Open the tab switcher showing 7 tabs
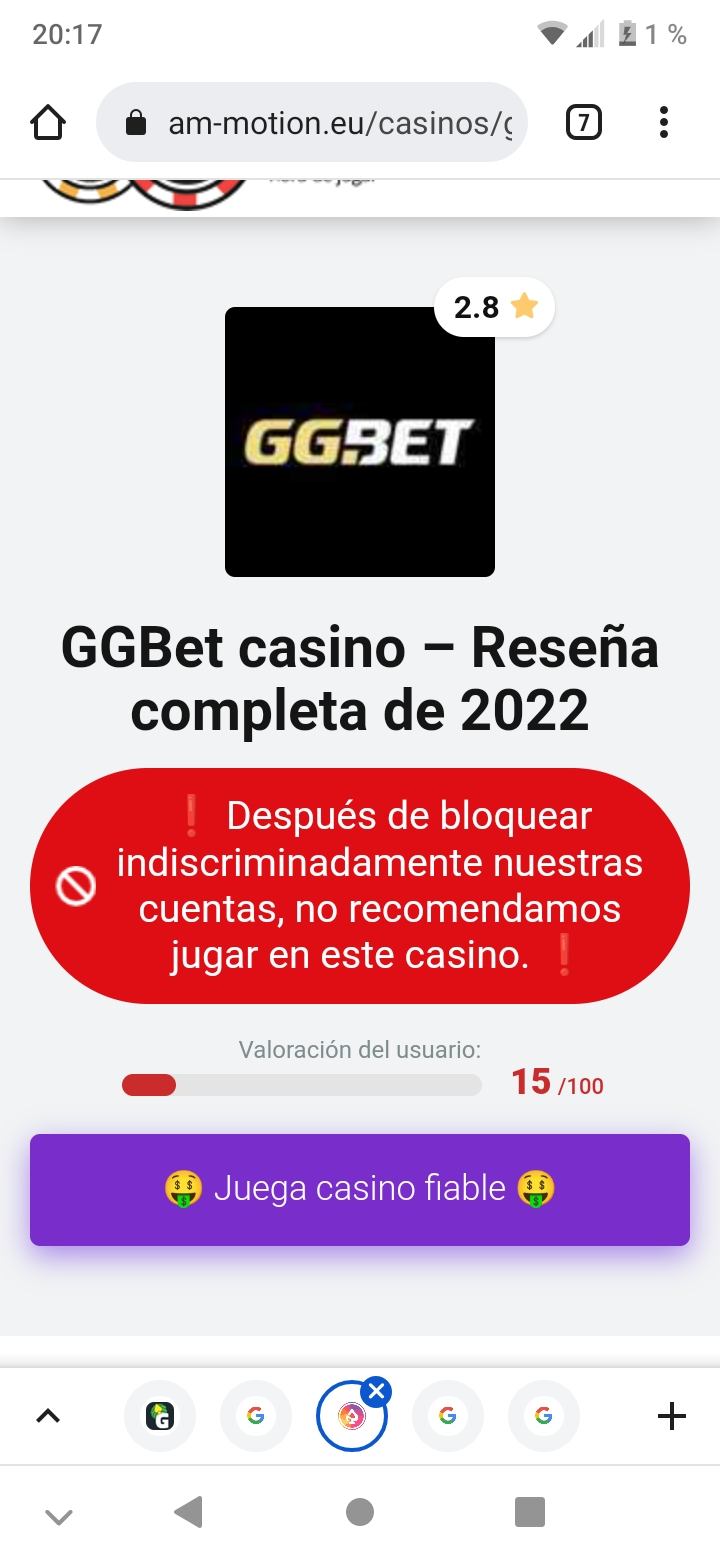This screenshot has width=720, height=1560. click(x=584, y=123)
